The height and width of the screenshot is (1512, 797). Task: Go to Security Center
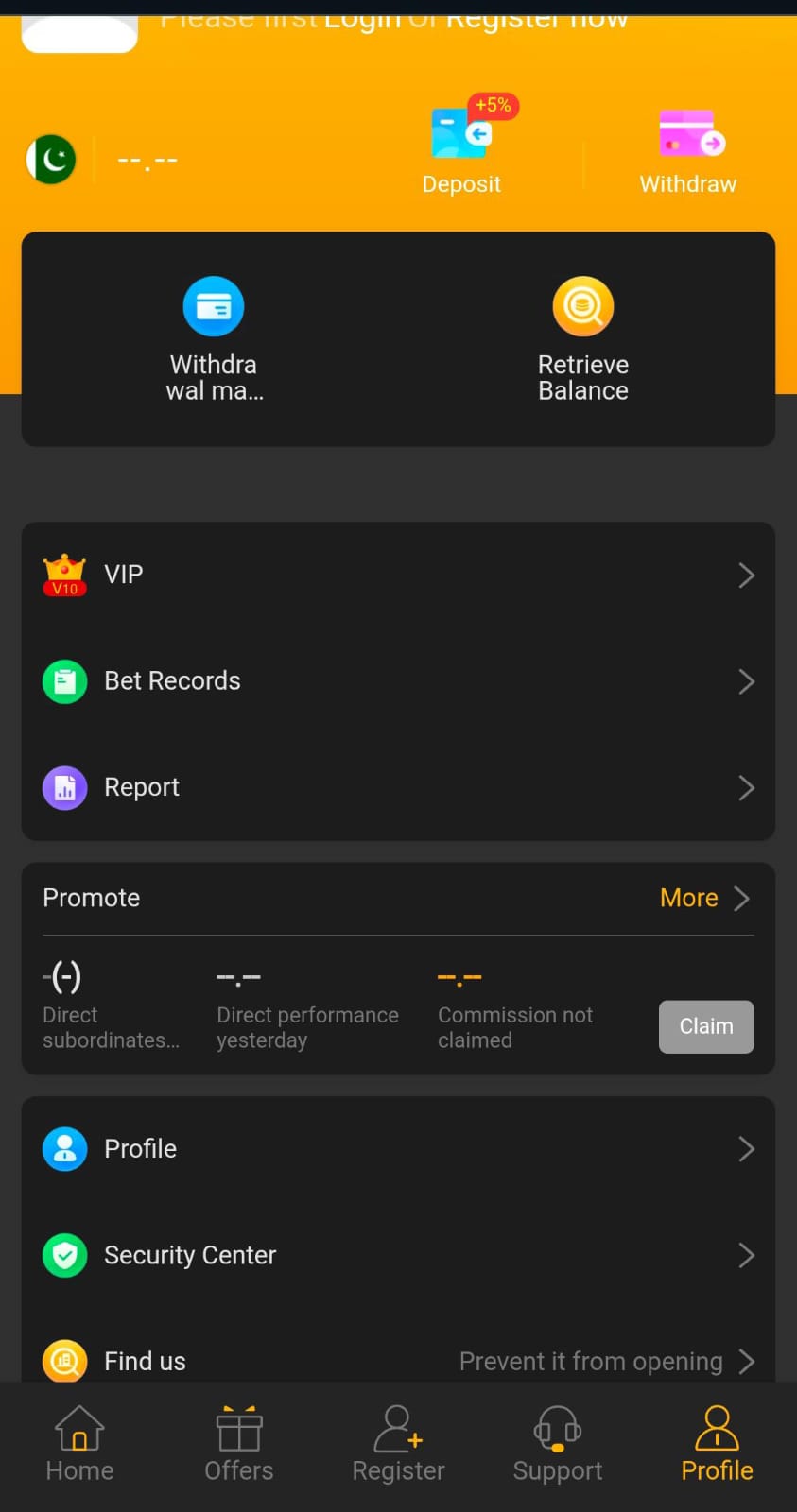tap(398, 1255)
